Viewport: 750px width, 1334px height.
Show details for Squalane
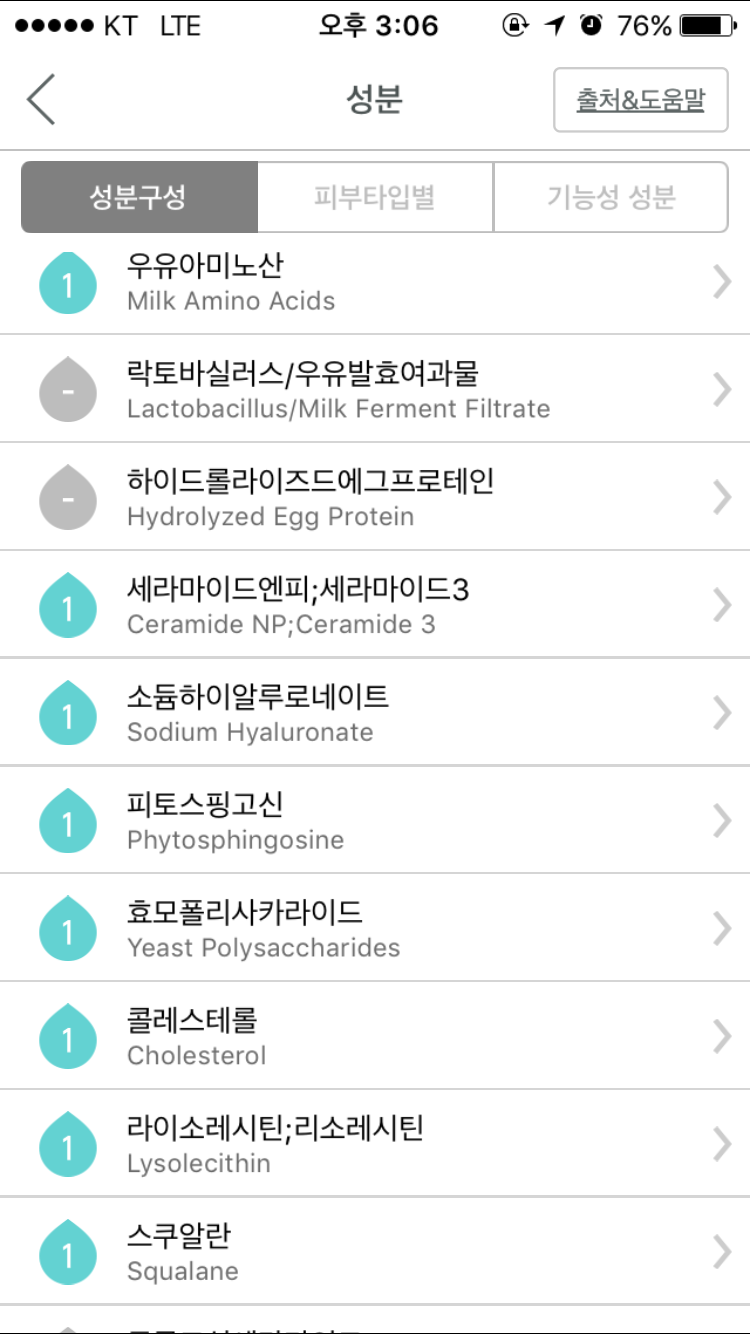point(375,1252)
